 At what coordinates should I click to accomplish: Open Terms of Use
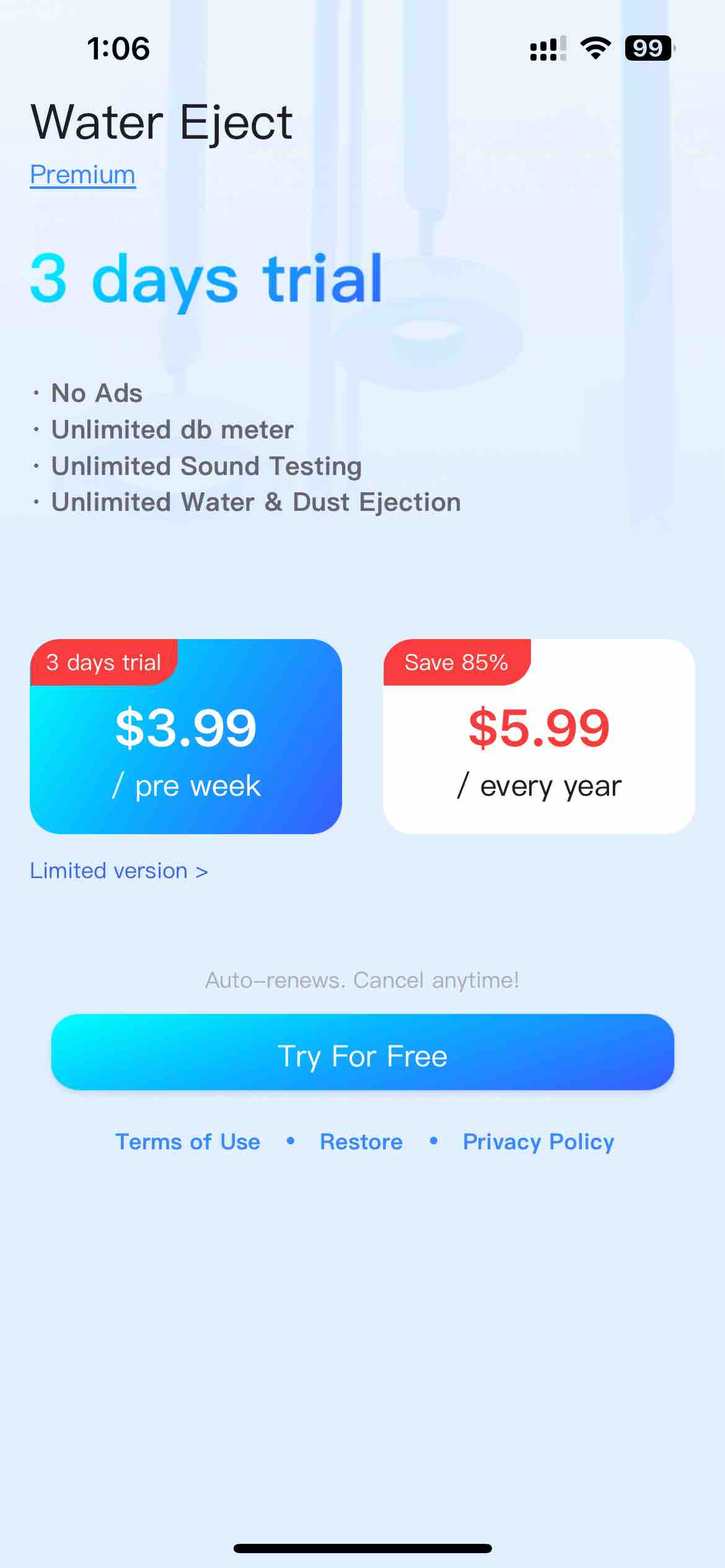(188, 1141)
